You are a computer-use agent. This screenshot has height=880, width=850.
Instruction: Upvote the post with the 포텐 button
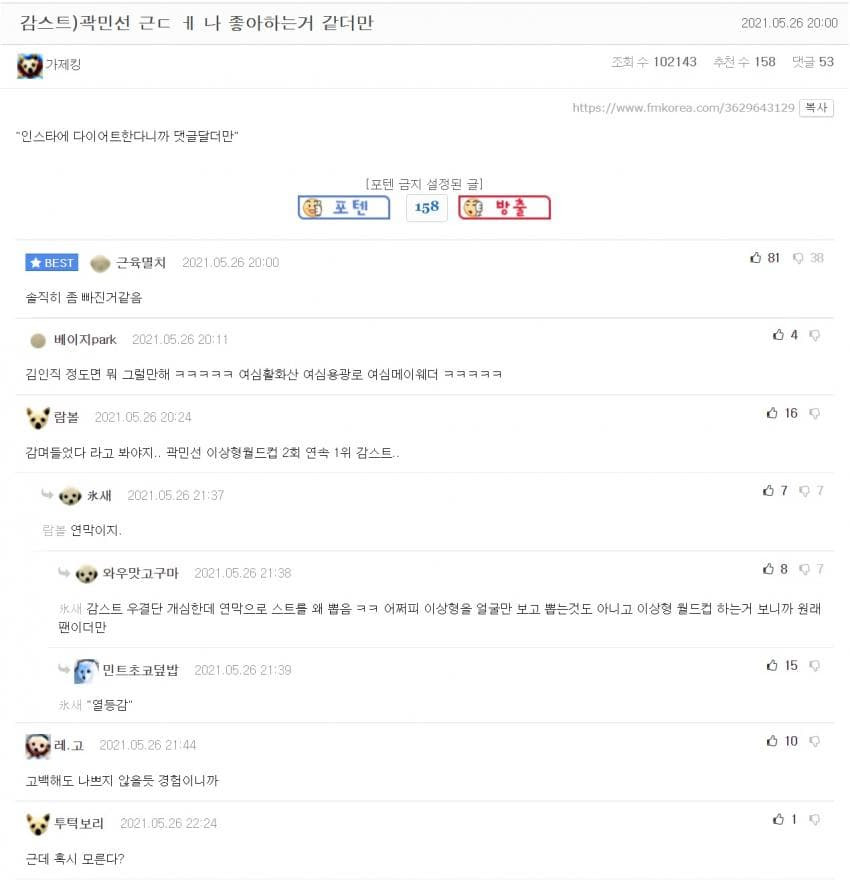344,208
